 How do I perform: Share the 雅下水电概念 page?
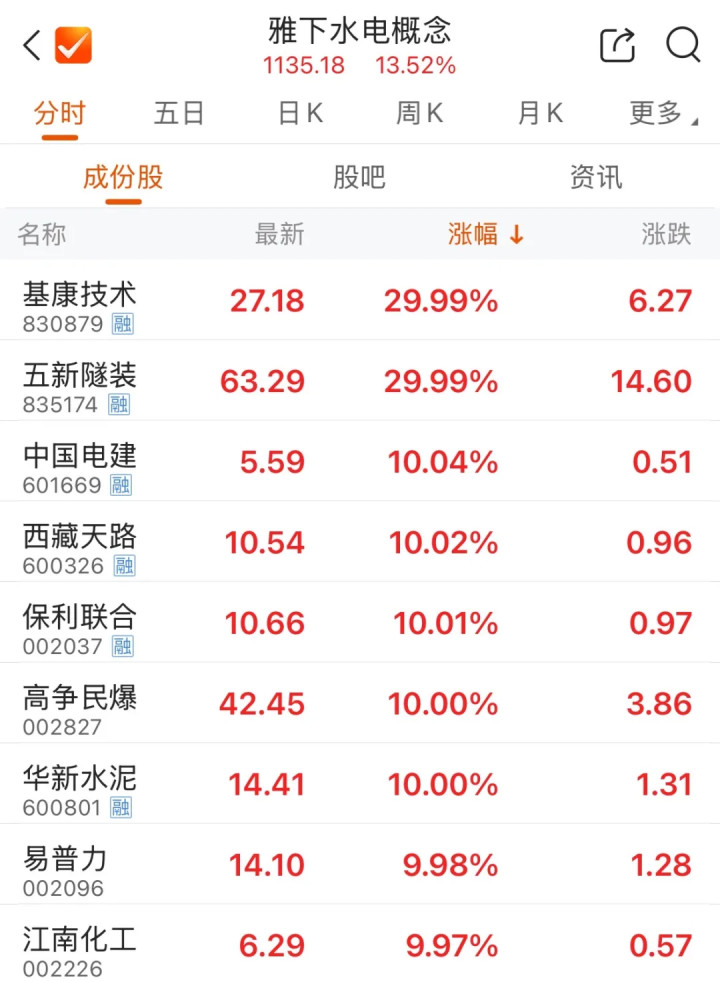pos(617,45)
